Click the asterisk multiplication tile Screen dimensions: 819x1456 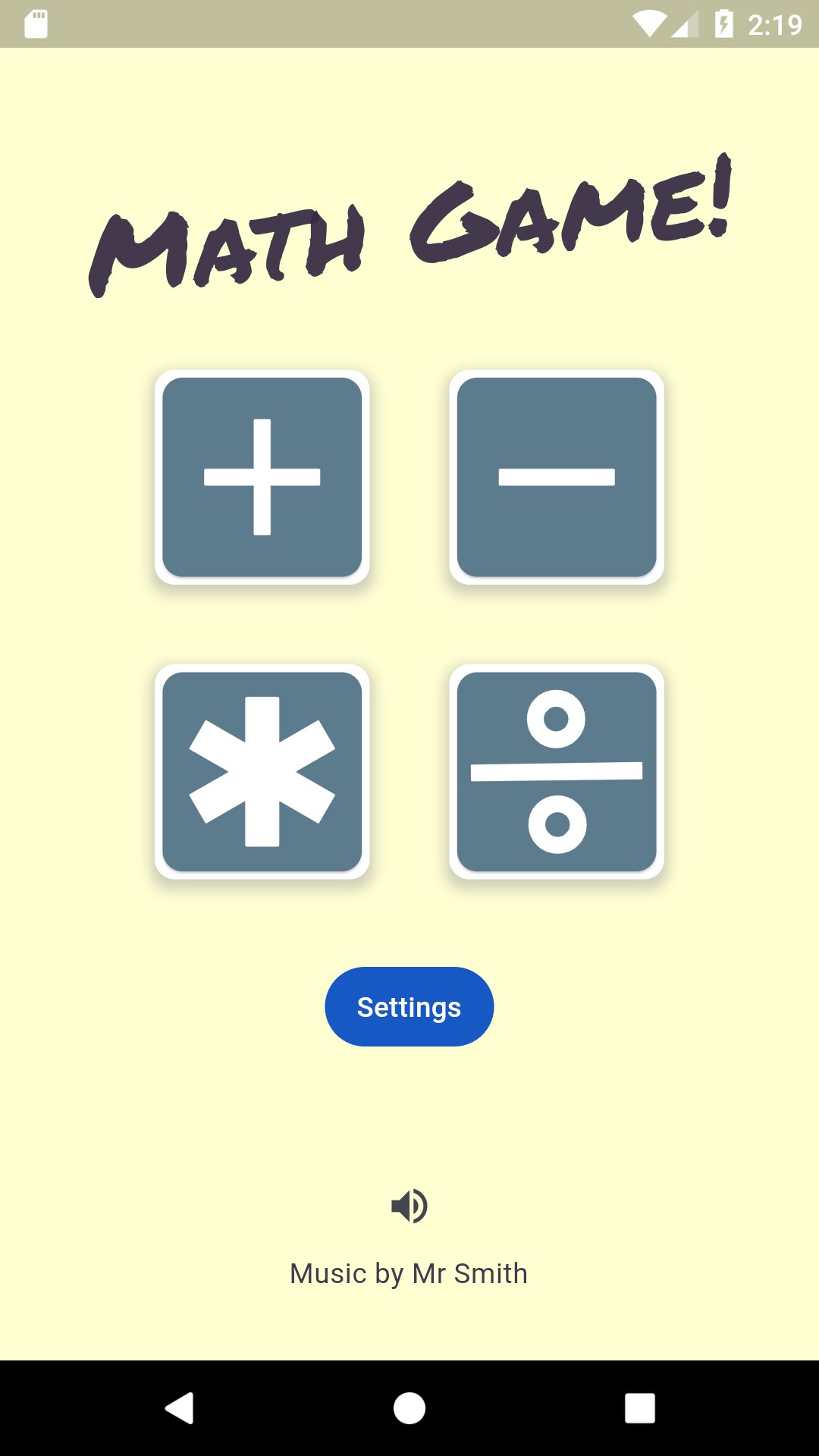pyautogui.click(x=262, y=771)
